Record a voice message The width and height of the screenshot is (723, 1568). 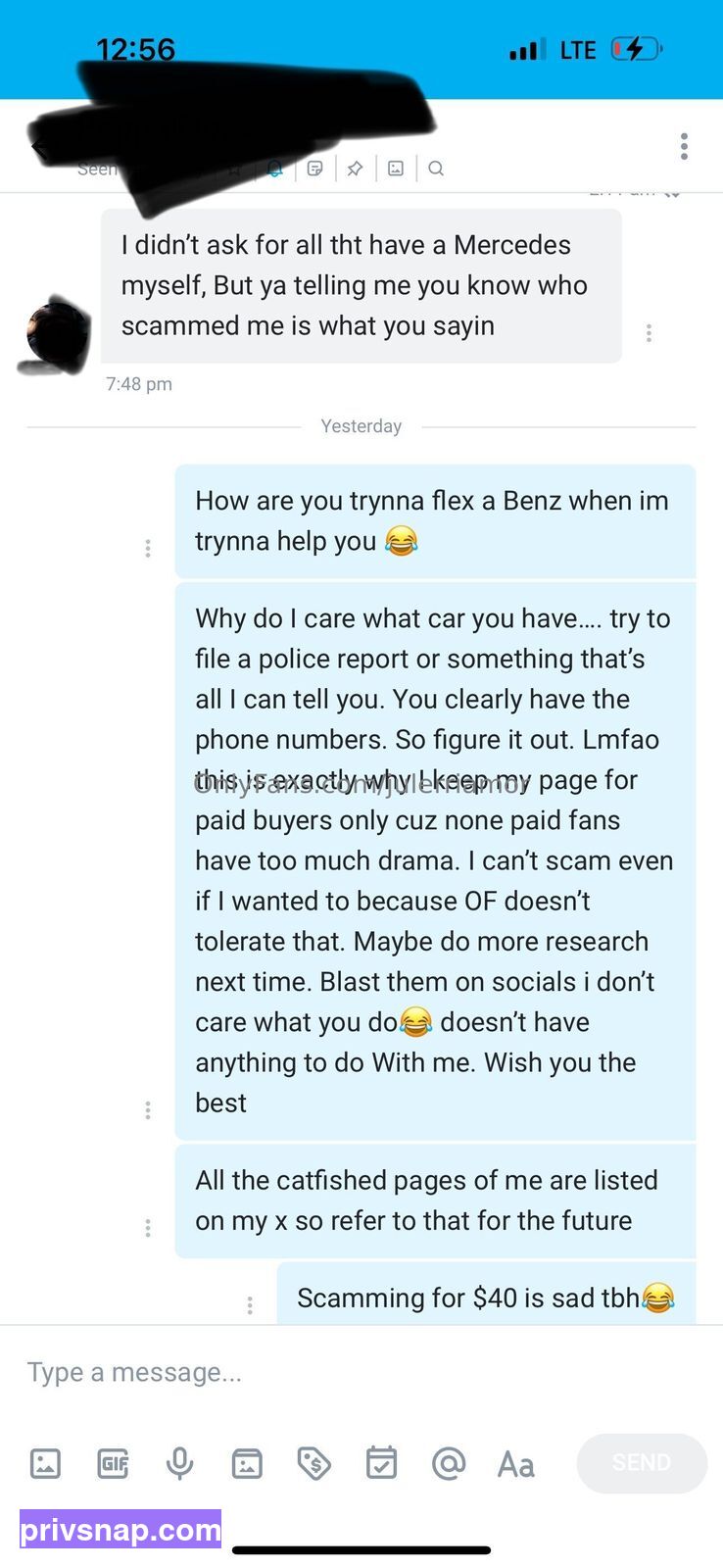[x=180, y=1463]
